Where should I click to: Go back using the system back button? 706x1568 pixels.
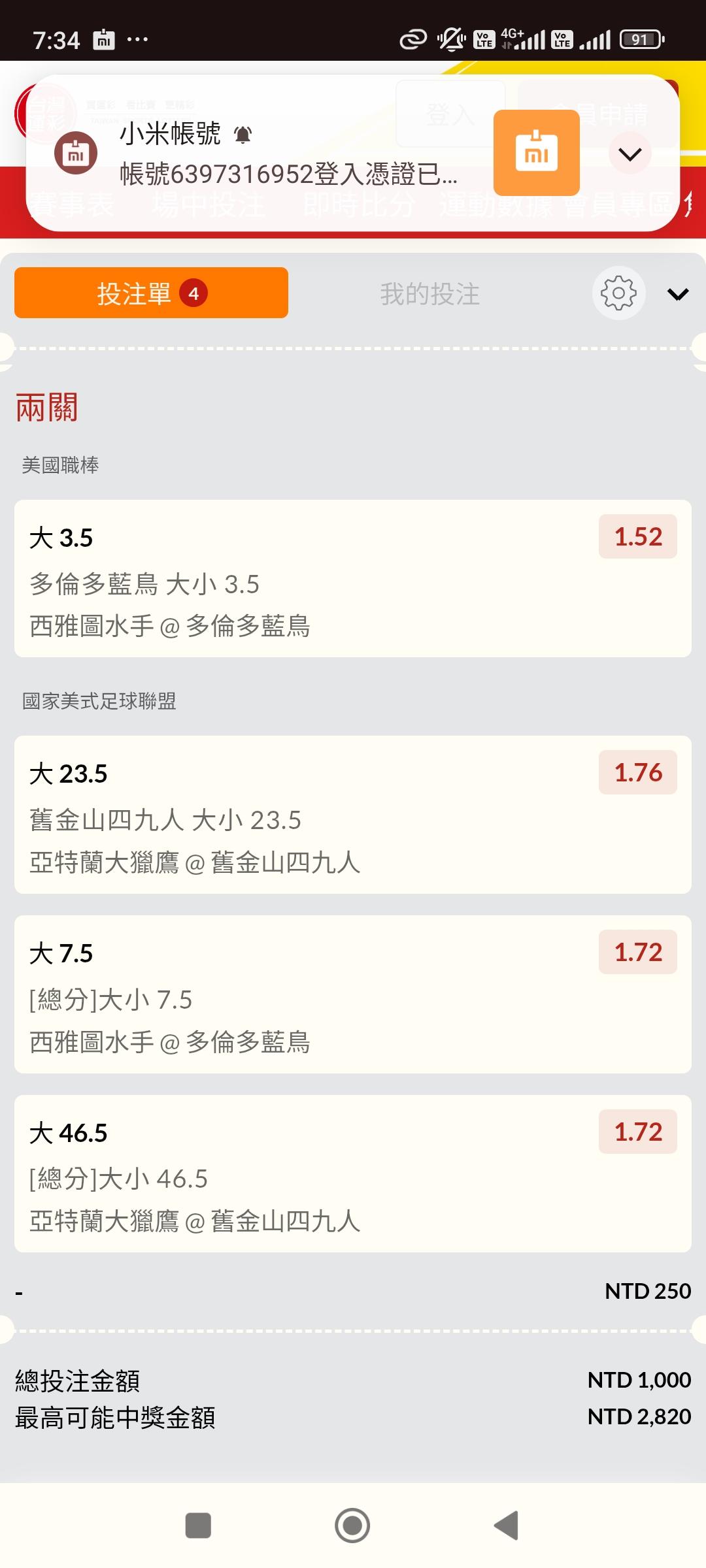pyautogui.click(x=507, y=1526)
